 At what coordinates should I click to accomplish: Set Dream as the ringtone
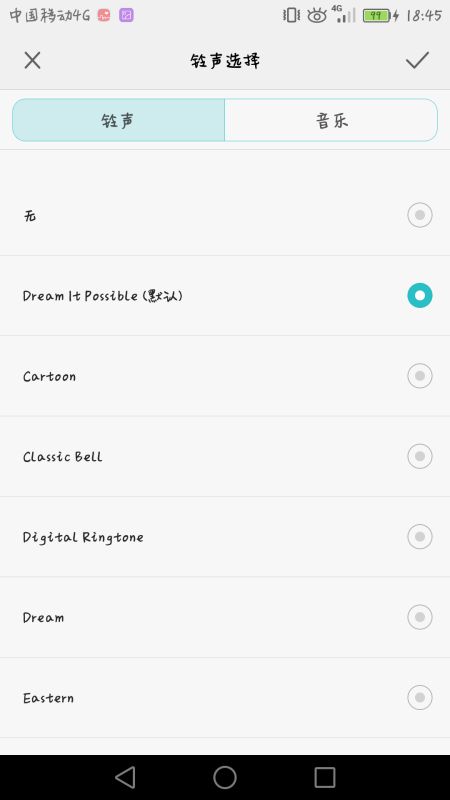point(225,617)
